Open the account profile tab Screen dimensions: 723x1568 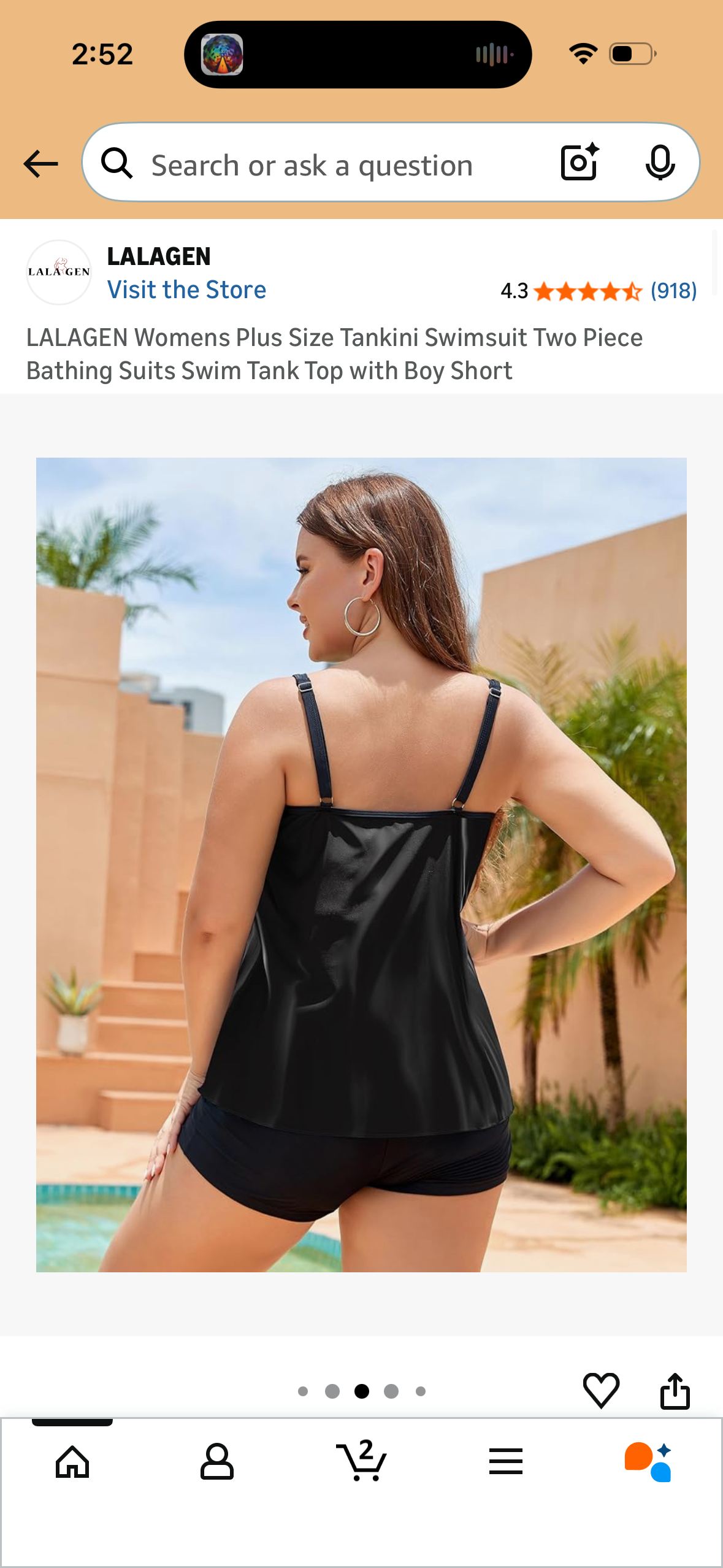pyautogui.click(x=217, y=1462)
